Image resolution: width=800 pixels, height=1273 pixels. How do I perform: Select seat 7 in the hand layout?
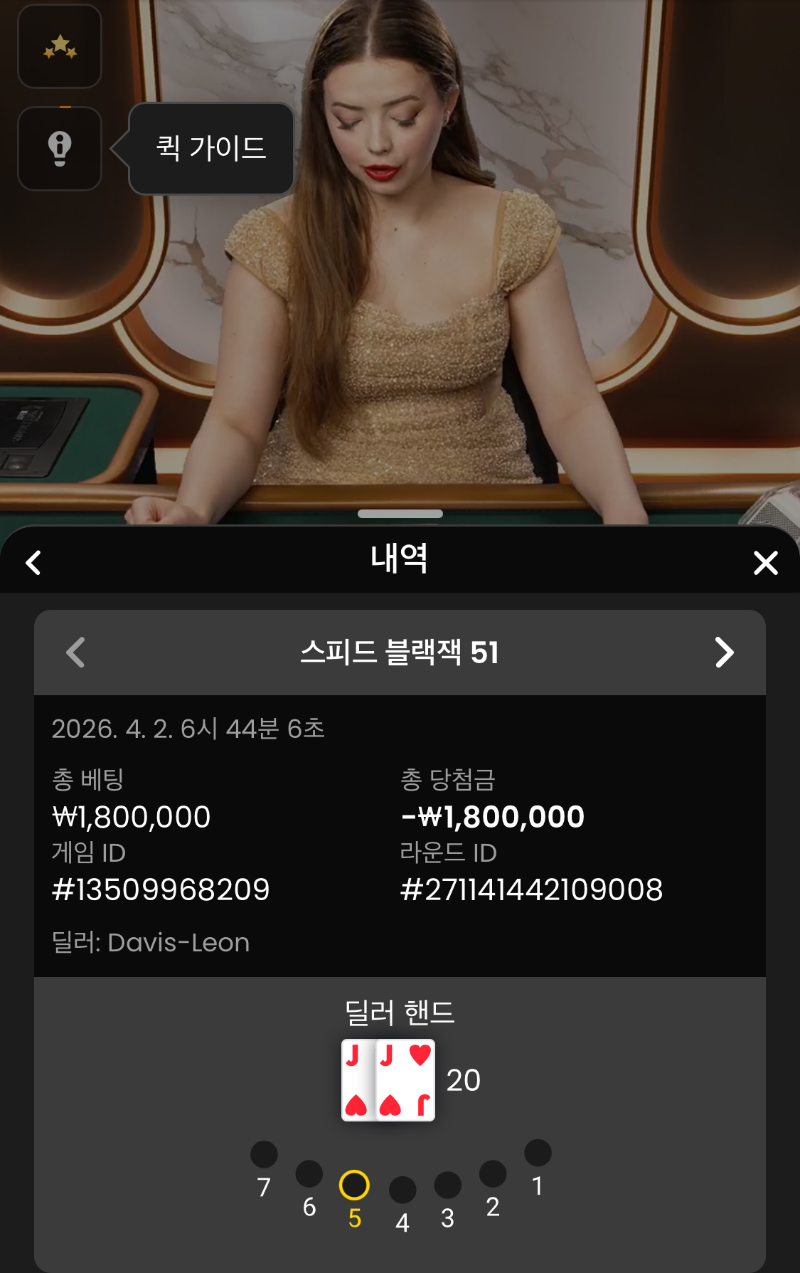pyautogui.click(x=264, y=1155)
